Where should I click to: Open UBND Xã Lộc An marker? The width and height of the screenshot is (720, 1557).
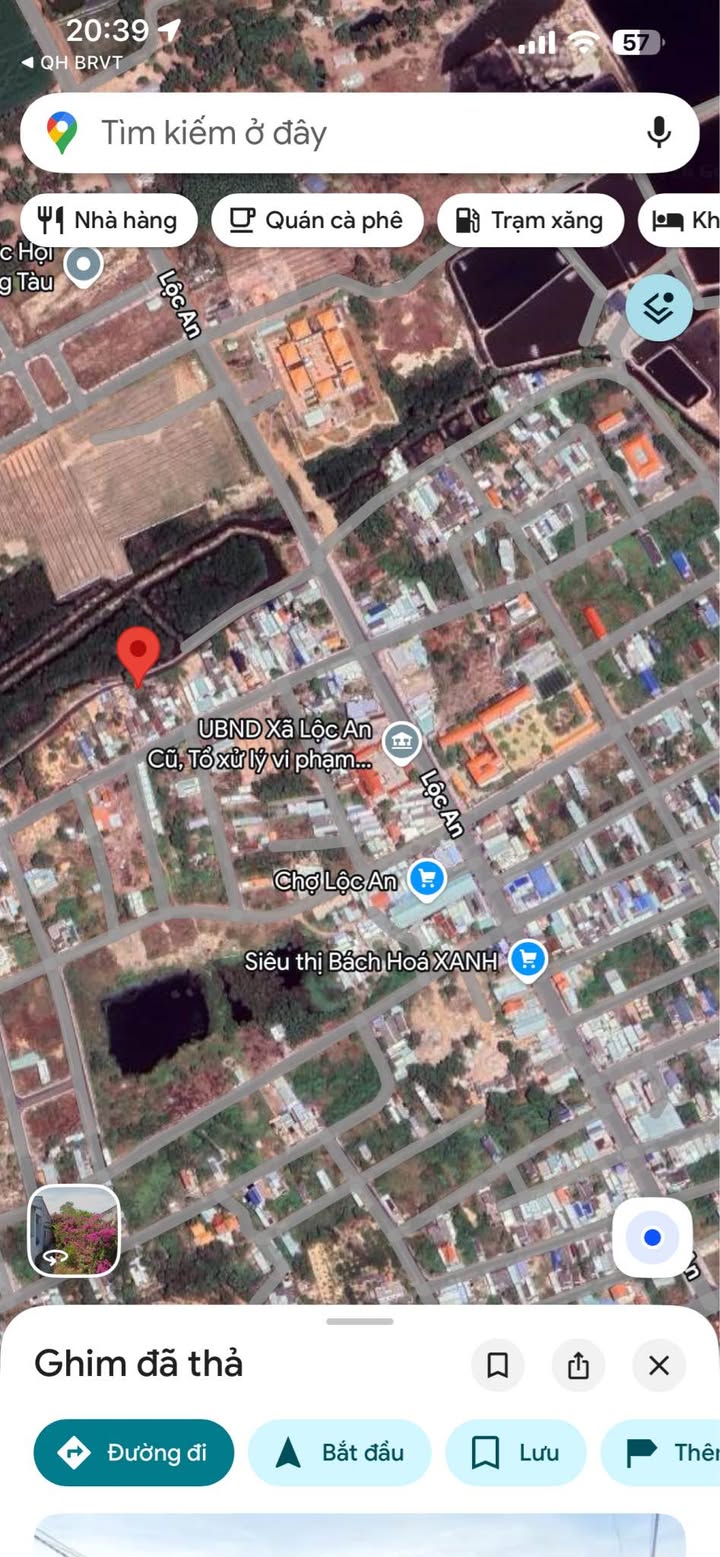point(402,743)
